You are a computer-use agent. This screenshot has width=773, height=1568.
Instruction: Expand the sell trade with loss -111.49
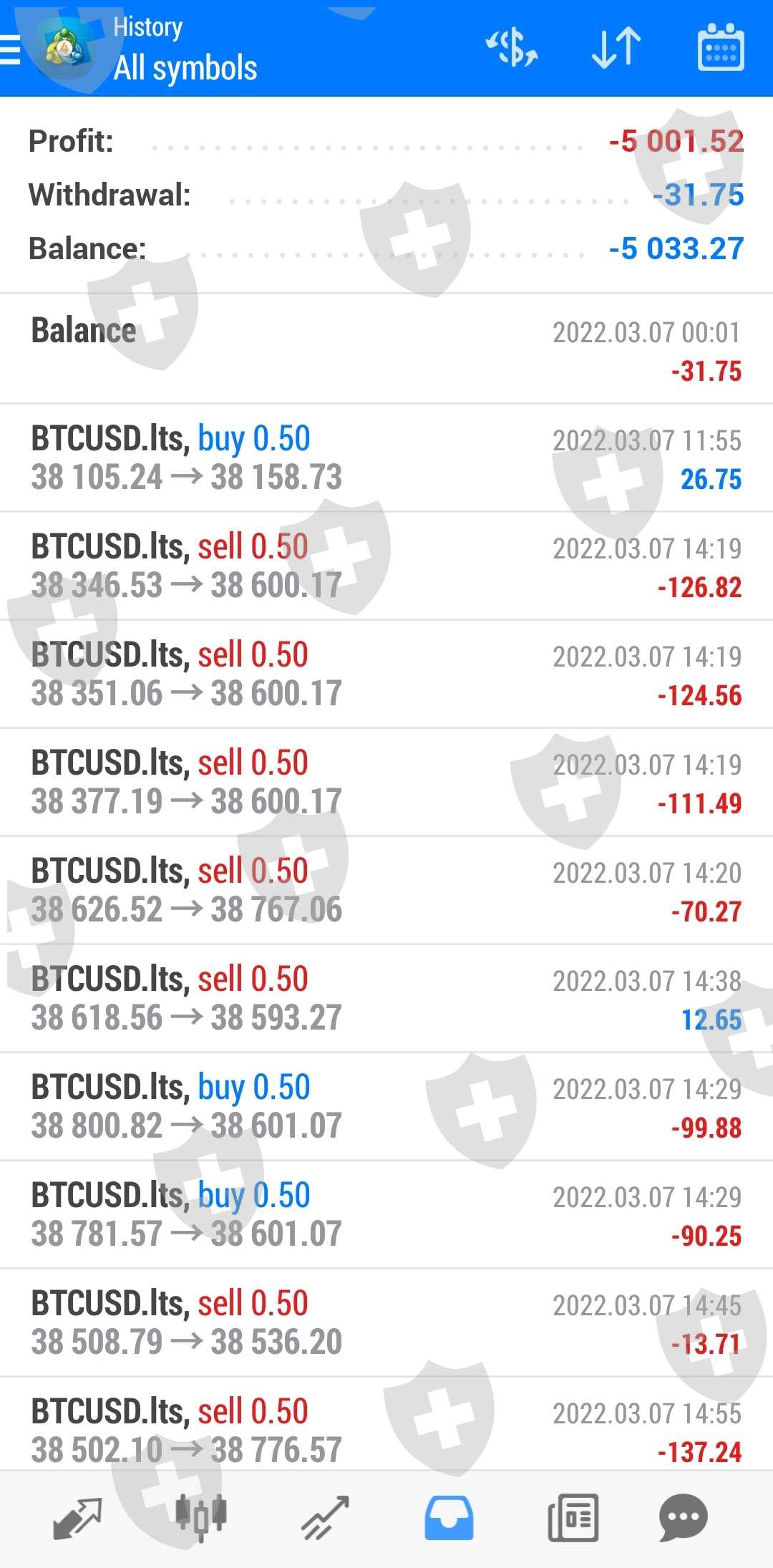click(386, 783)
